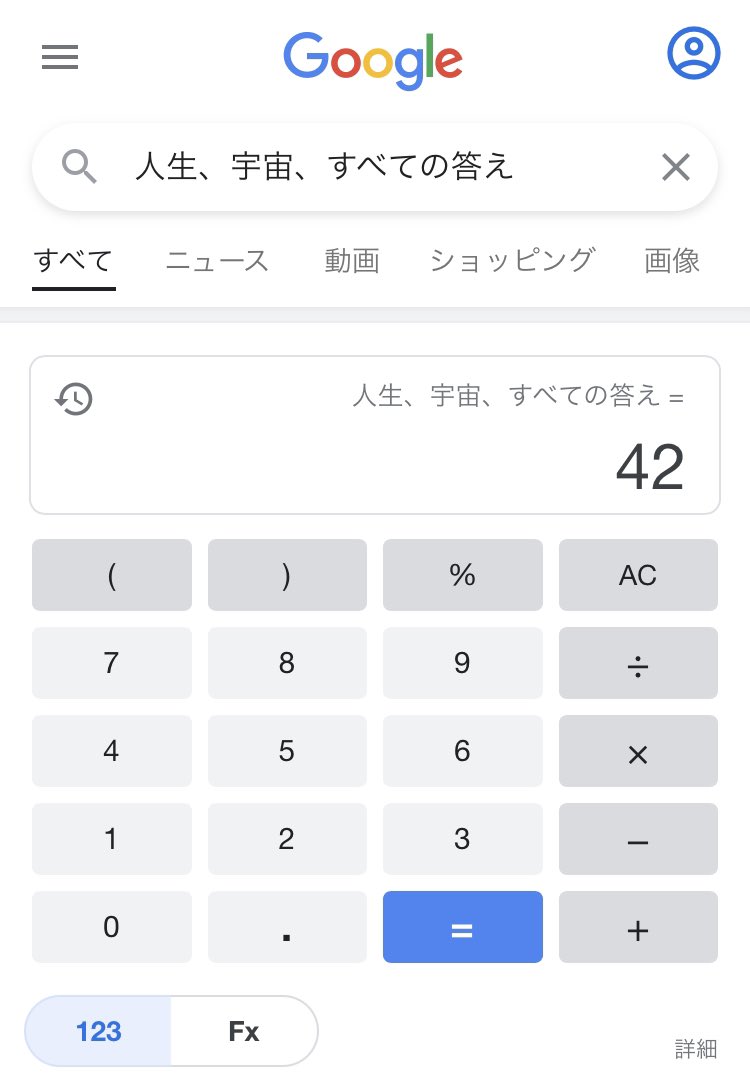Image resolution: width=750 pixels, height=1086 pixels.
Task: Switch to the ショッピング tab
Action: click(512, 261)
